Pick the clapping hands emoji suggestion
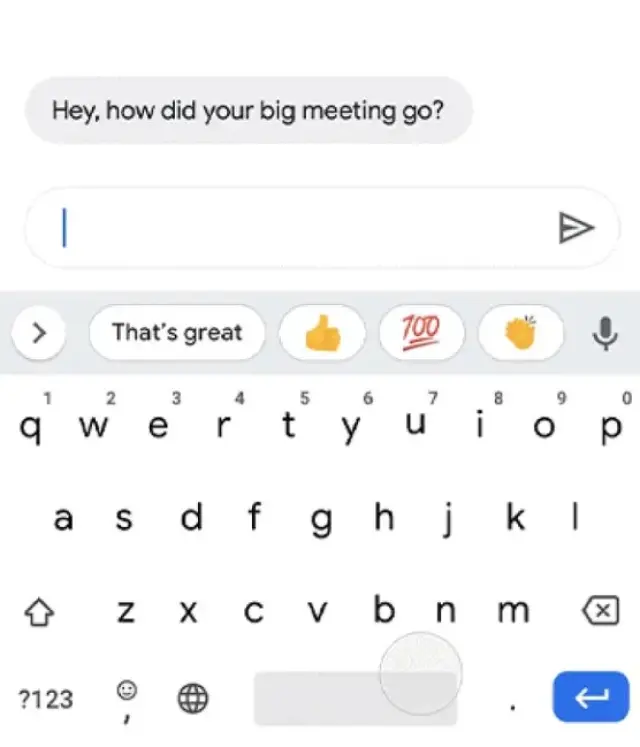This screenshot has height=747, width=640. [x=520, y=333]
